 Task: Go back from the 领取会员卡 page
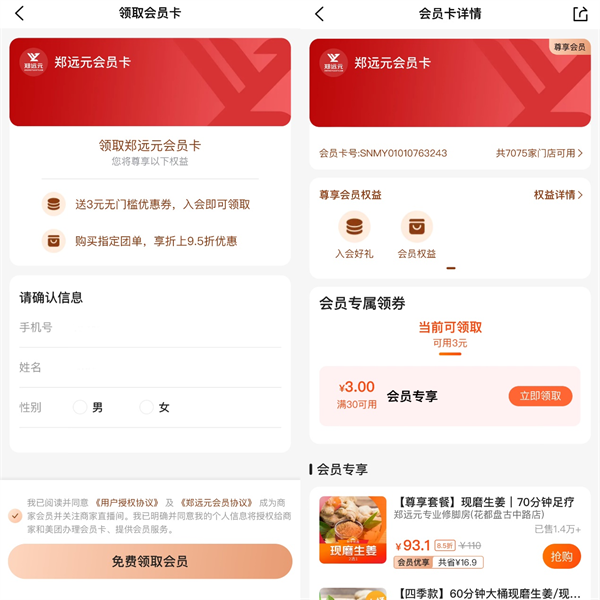tap(19, 14)
